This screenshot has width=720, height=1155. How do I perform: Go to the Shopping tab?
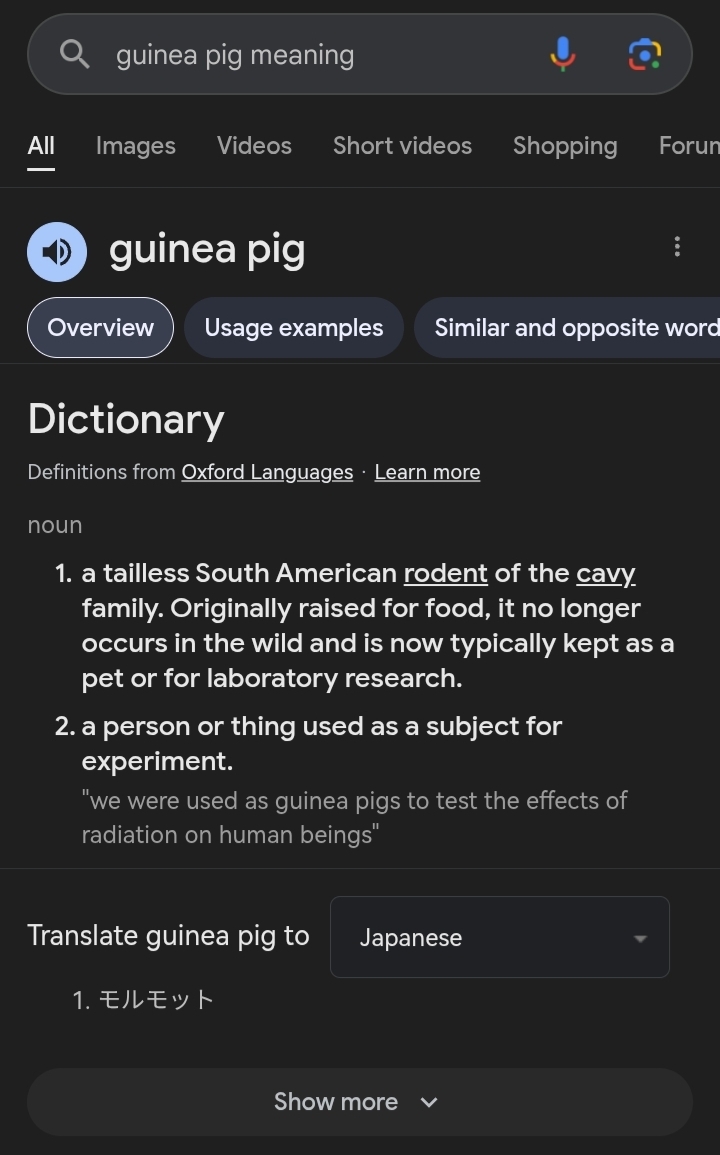[565, 146]
